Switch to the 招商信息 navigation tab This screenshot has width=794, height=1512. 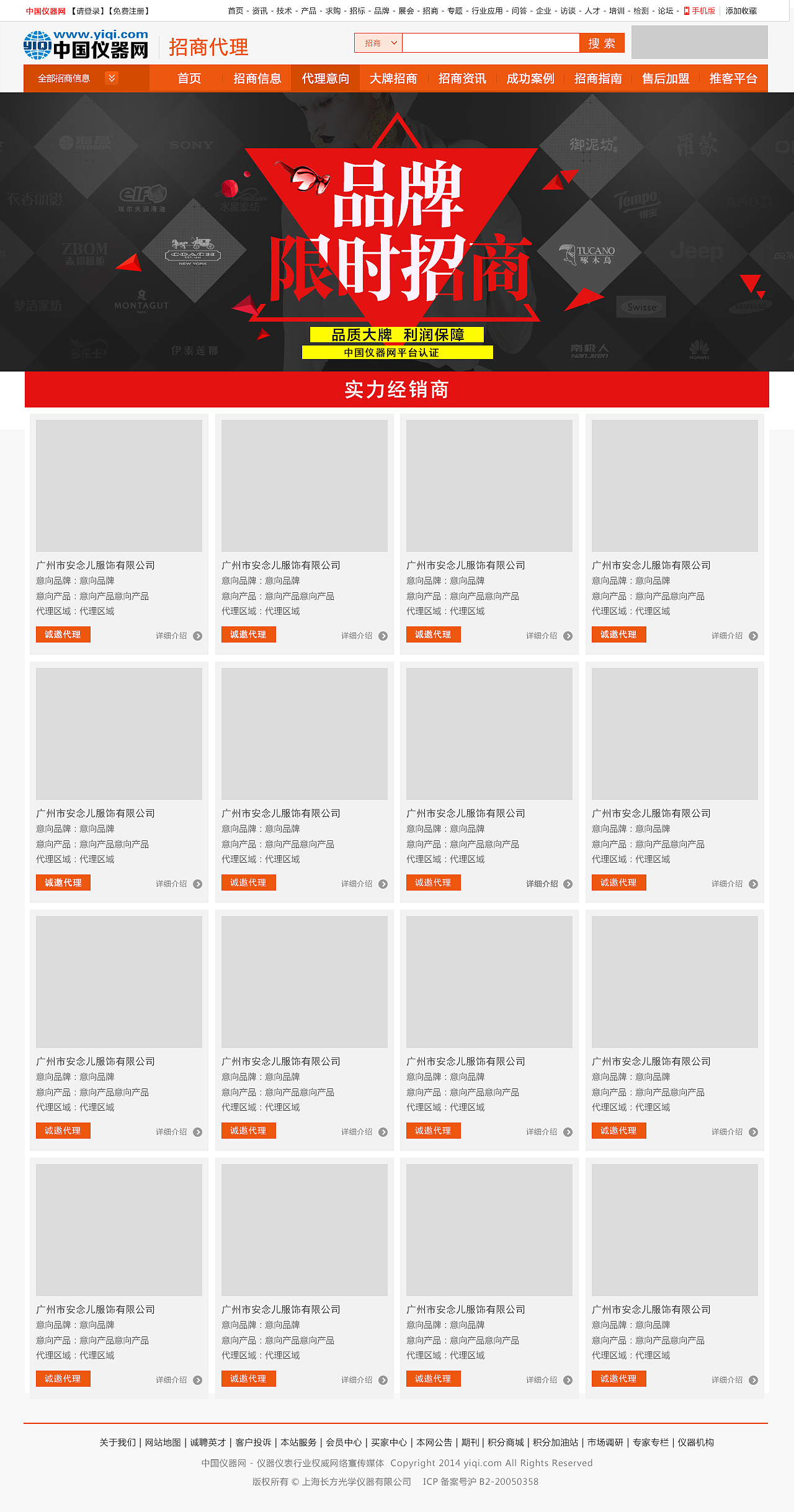click(x=257, y=79)
